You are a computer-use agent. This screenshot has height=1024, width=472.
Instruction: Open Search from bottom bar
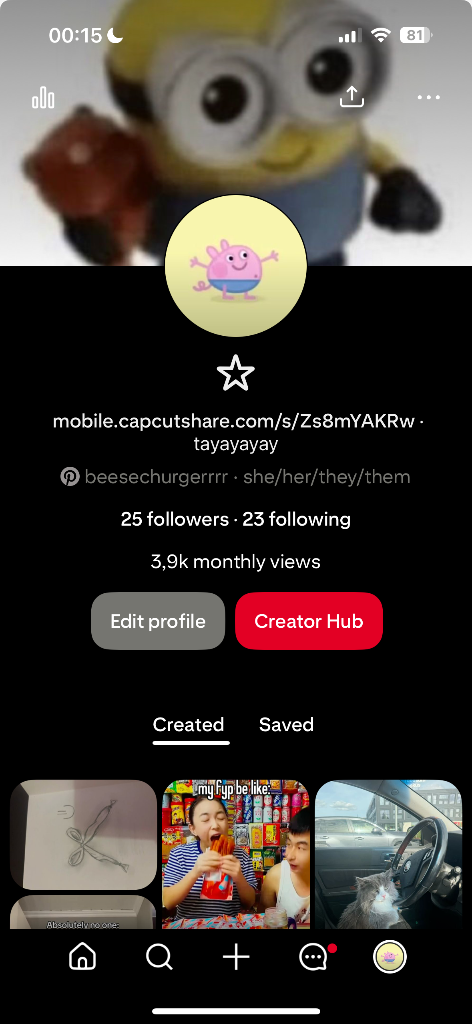159,957
